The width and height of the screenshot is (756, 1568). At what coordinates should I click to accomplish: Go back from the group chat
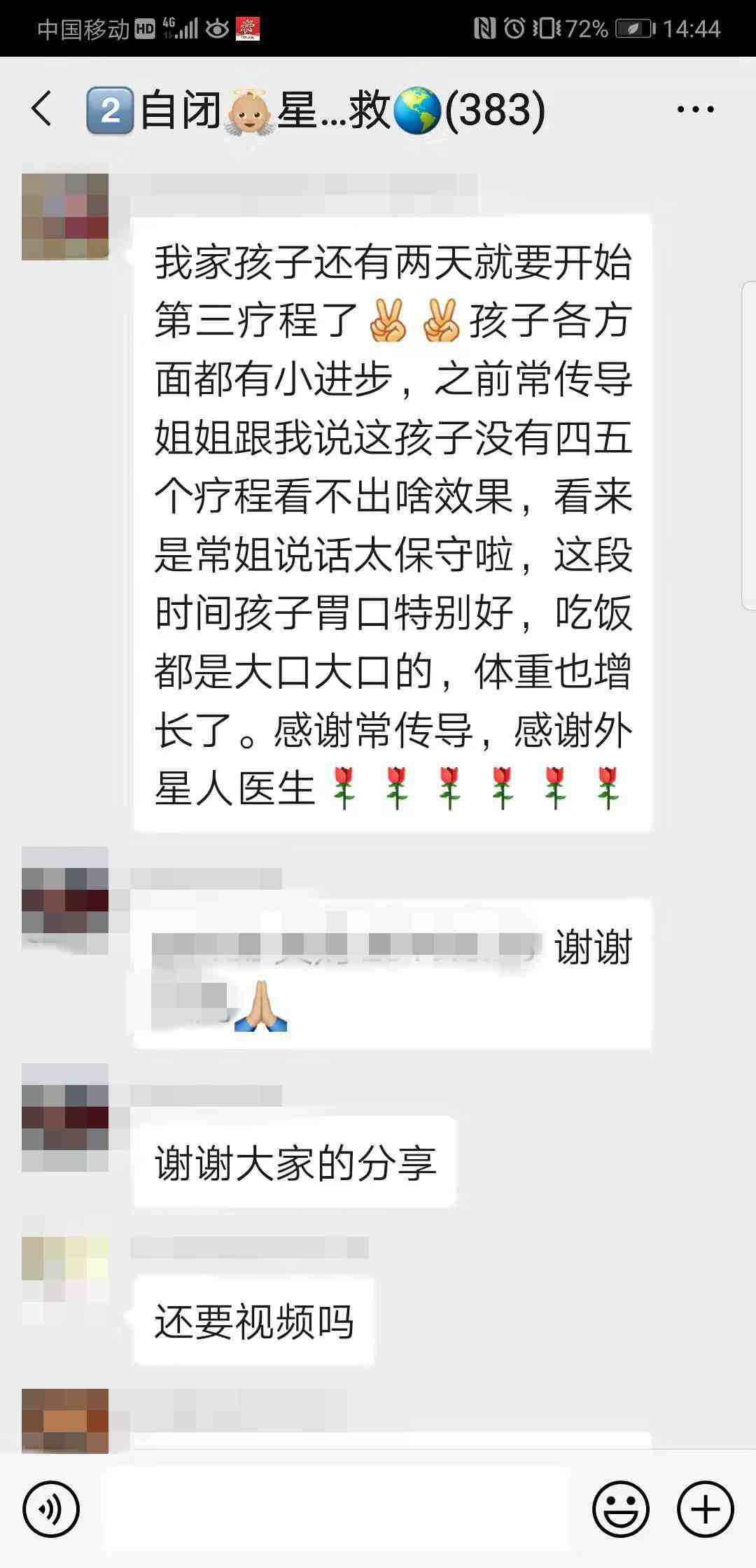(42, 109)
